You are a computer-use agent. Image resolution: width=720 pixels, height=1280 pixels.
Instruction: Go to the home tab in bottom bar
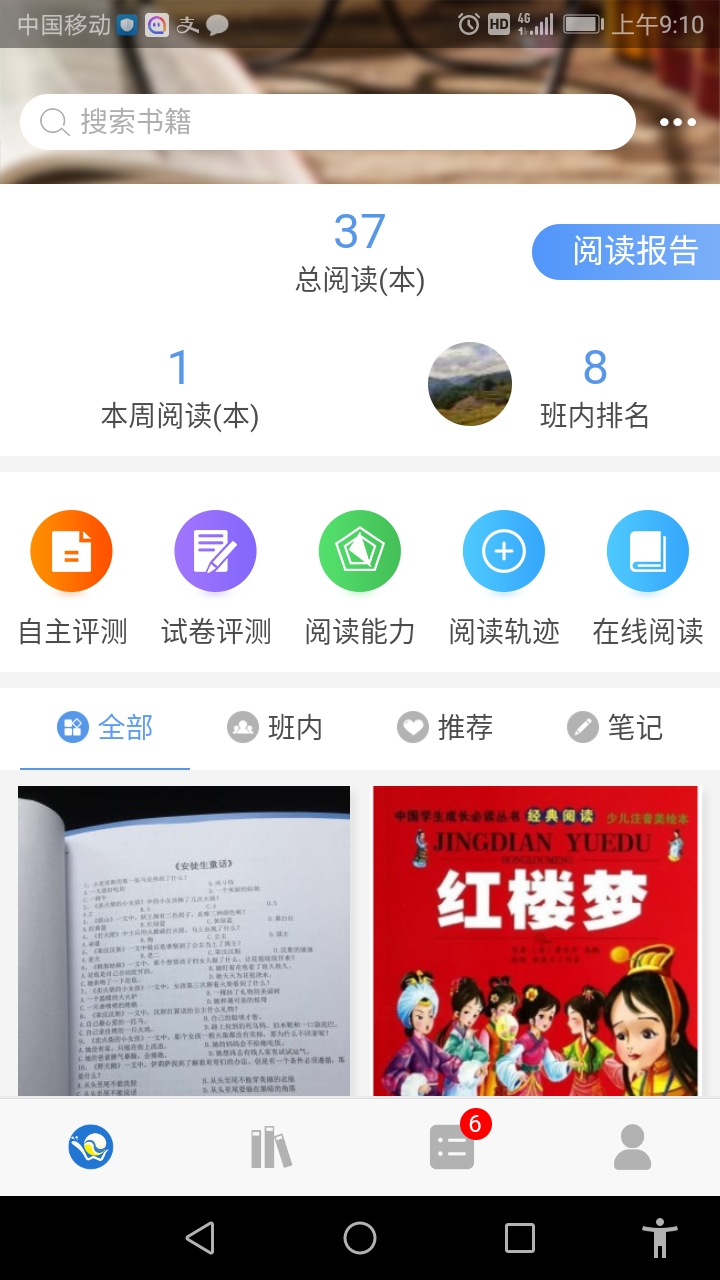pyautogui.click(x=91, y=1147)
